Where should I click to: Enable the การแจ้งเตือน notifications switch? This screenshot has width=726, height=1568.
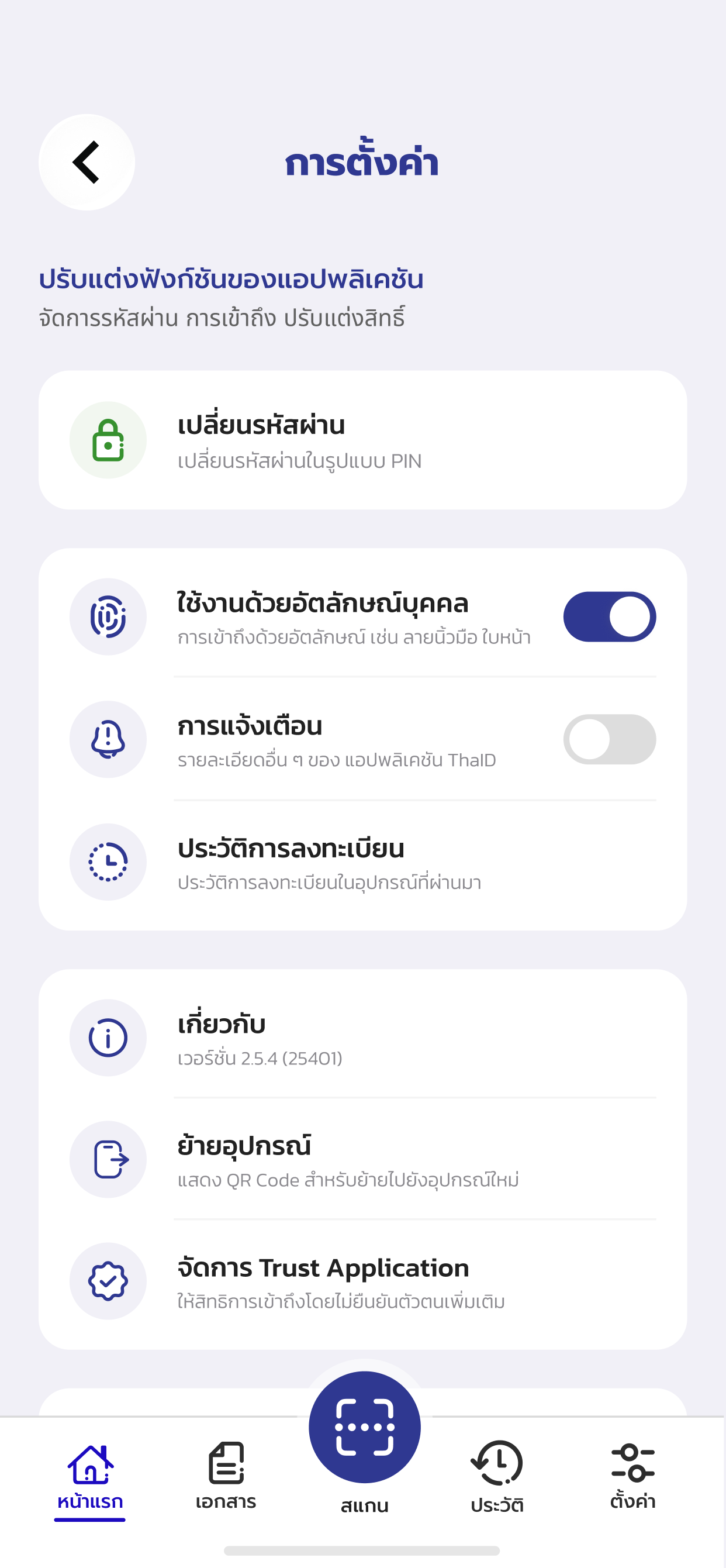[x=609, y=739]
